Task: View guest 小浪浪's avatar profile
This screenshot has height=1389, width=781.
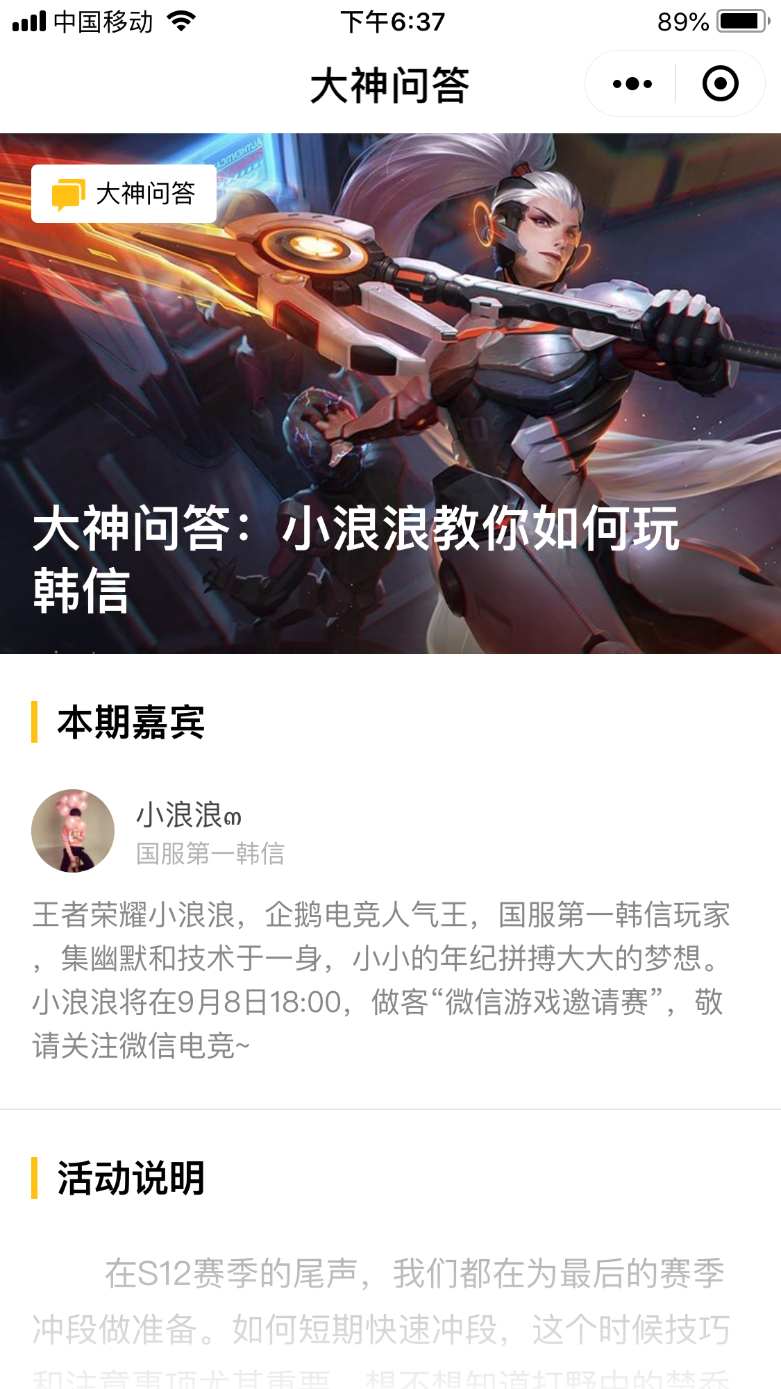Action: point(73,831)
